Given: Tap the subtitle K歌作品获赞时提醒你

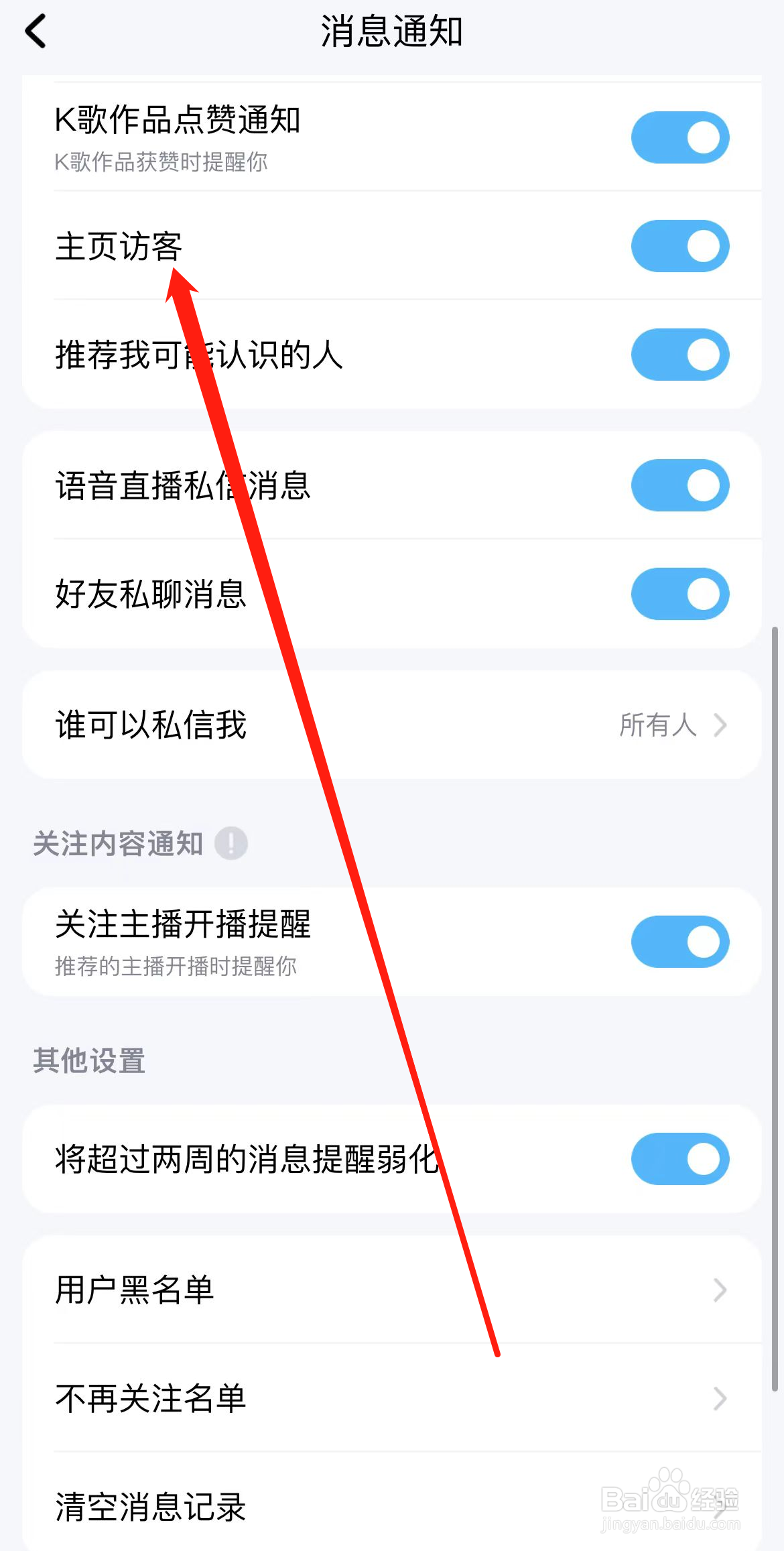Looking at the screenshot, I should point(161,163).
